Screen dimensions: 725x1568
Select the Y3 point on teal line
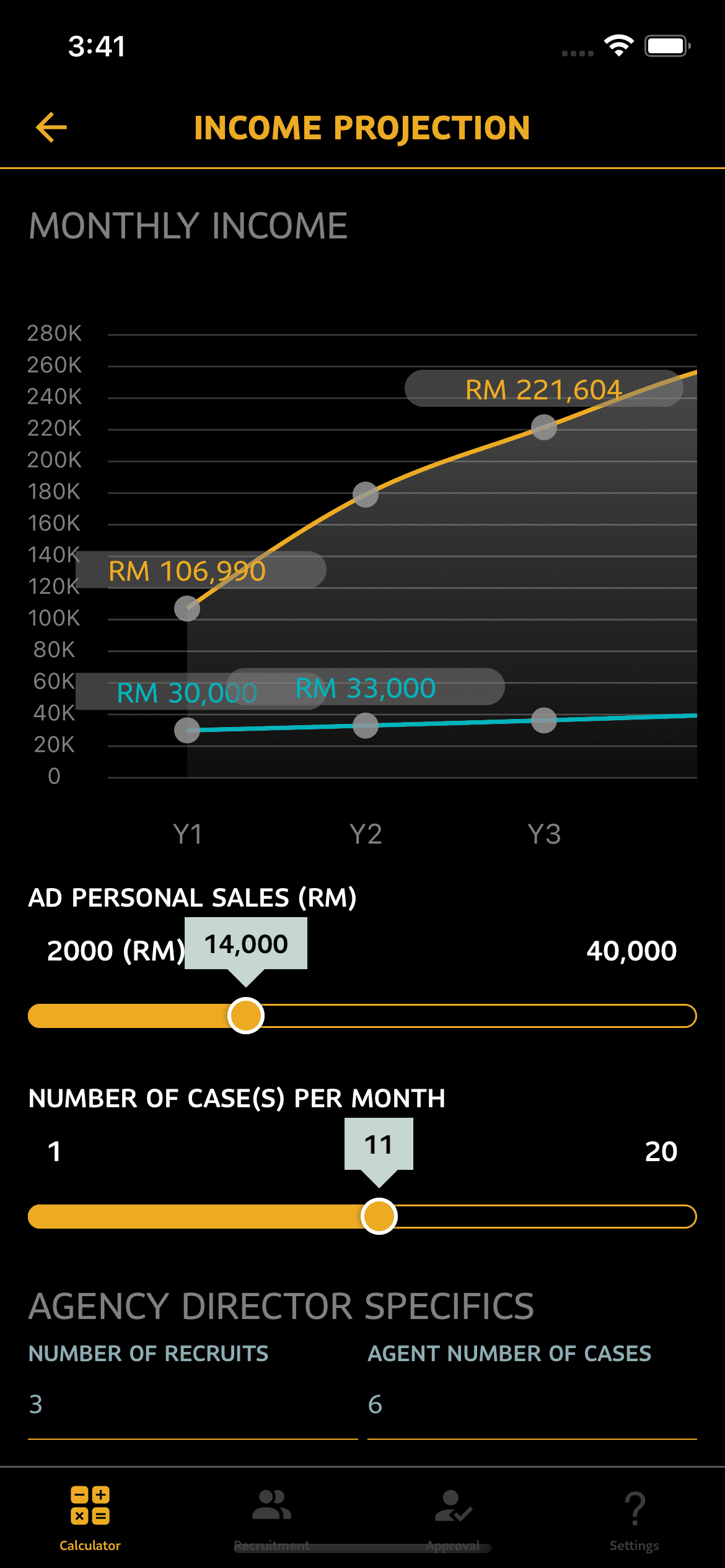[x=544, y=720]
